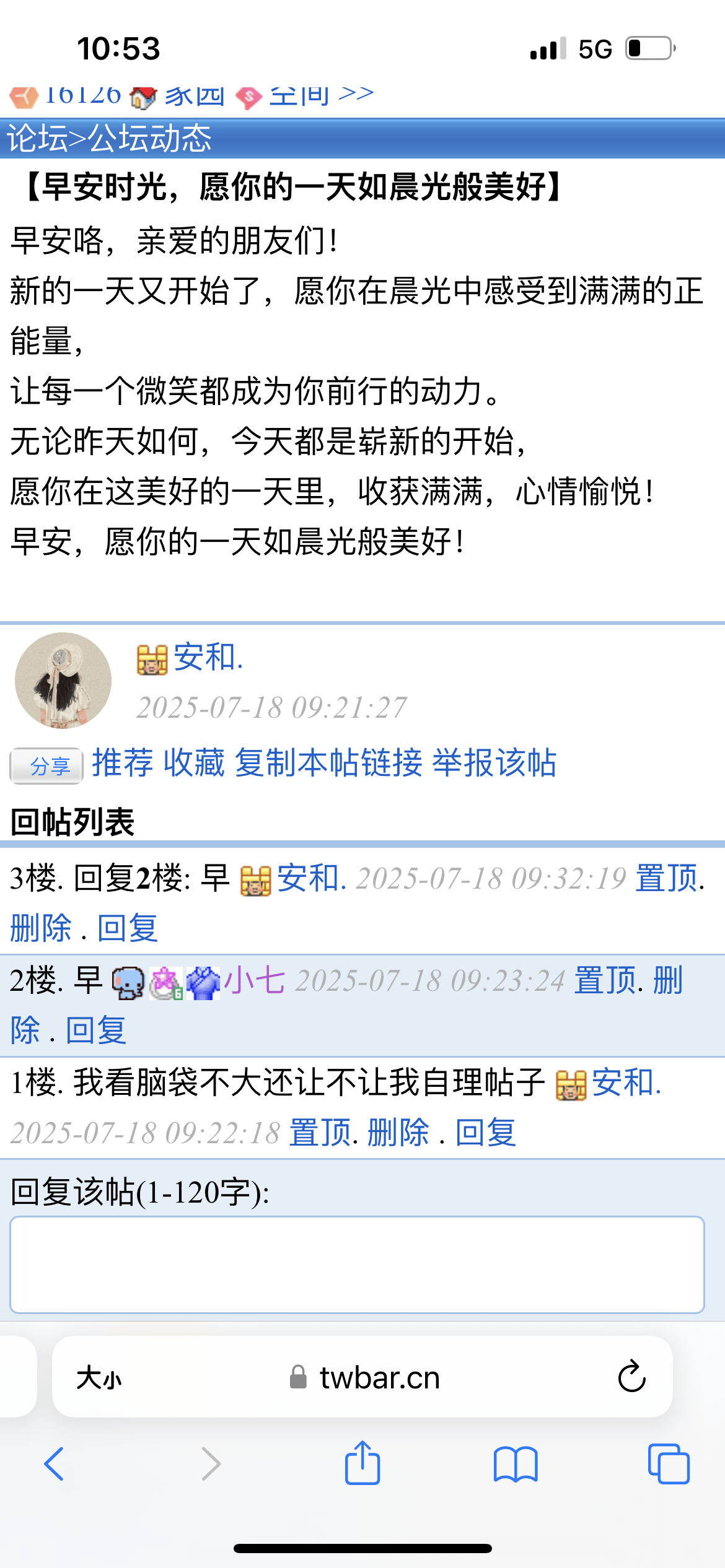
Task: Delete the 1楼 reply
Action: (x=398, y=1133)
